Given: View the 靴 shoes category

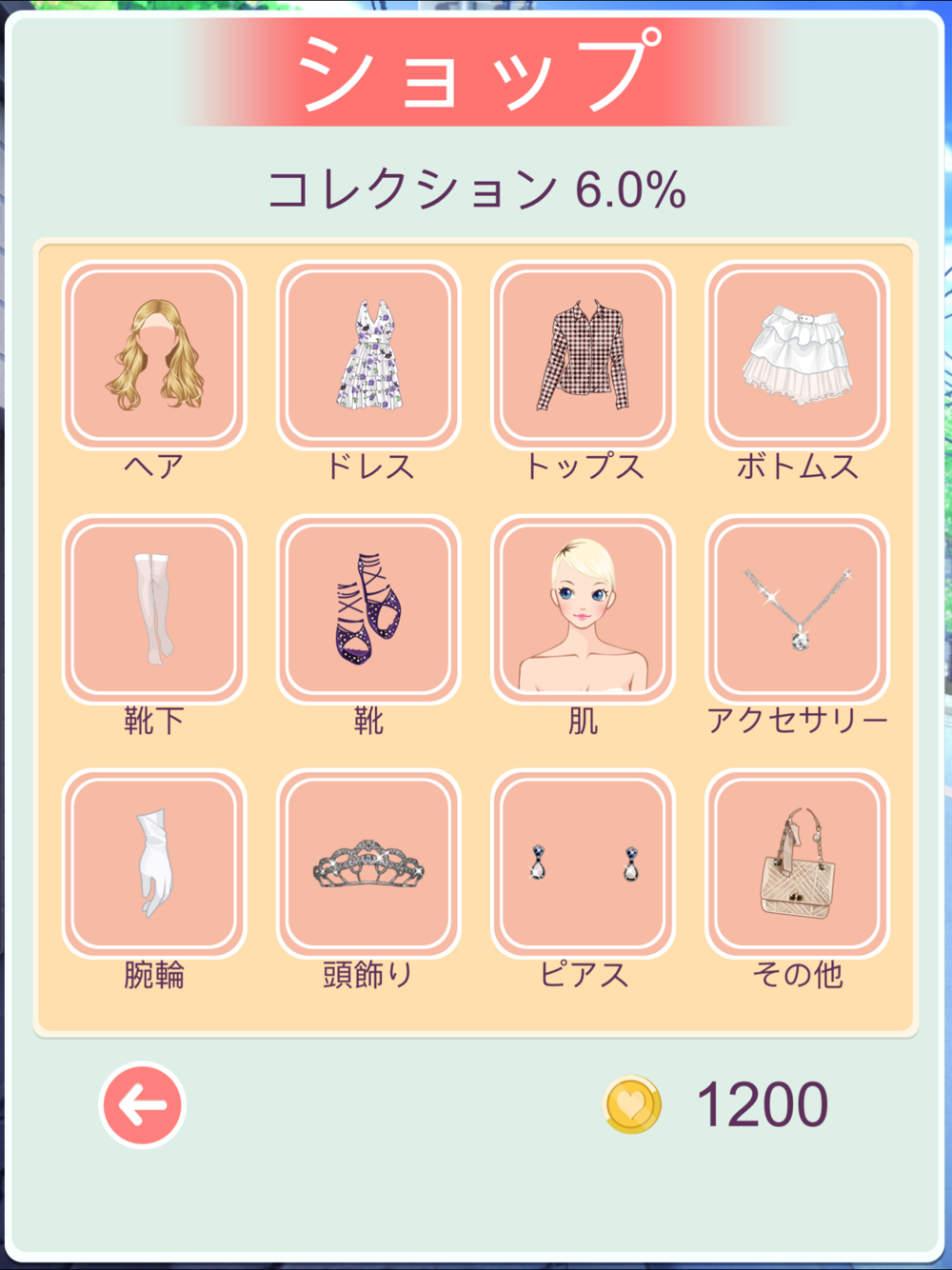Looking at the screenshot, I should coord(368,609).
